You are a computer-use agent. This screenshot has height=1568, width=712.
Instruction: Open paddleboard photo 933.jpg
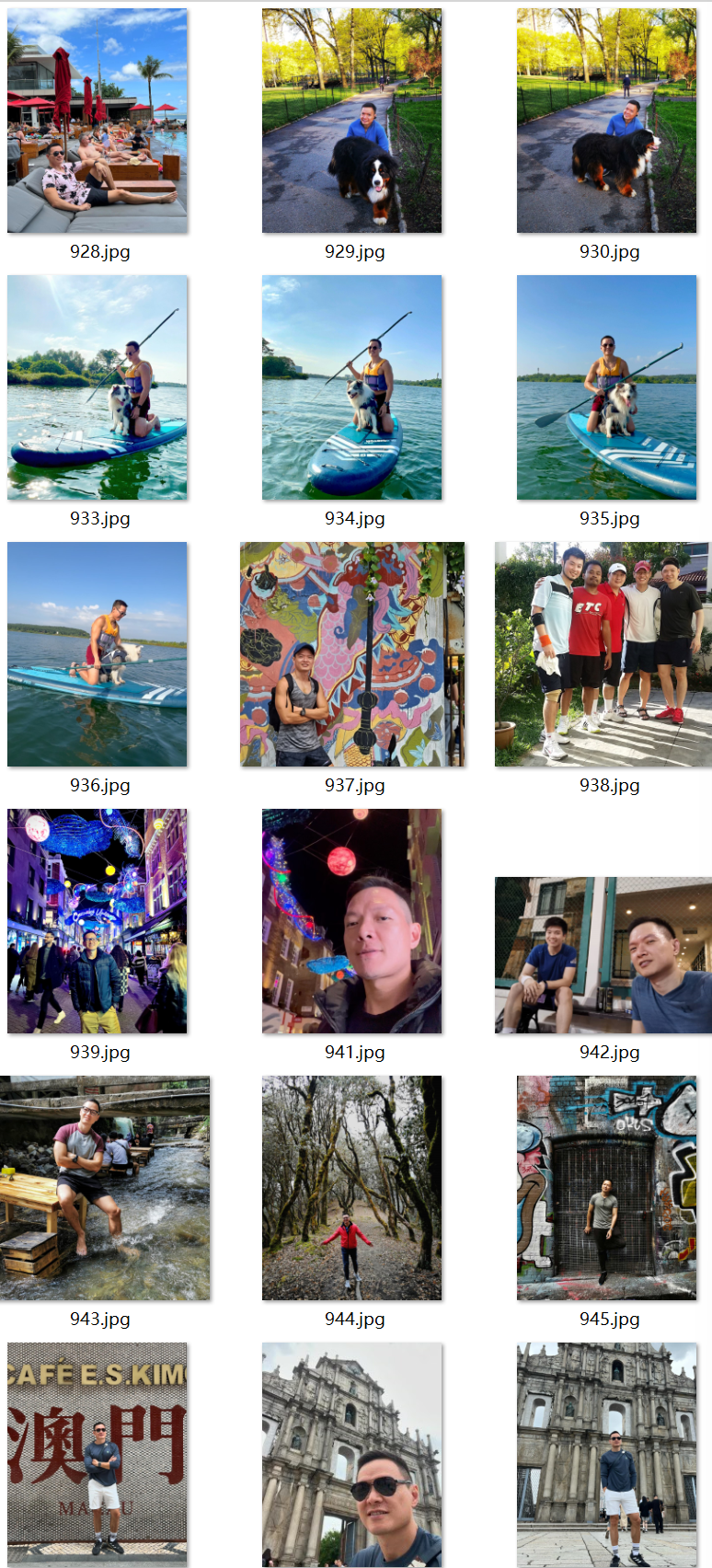click(x=97, y=387)
